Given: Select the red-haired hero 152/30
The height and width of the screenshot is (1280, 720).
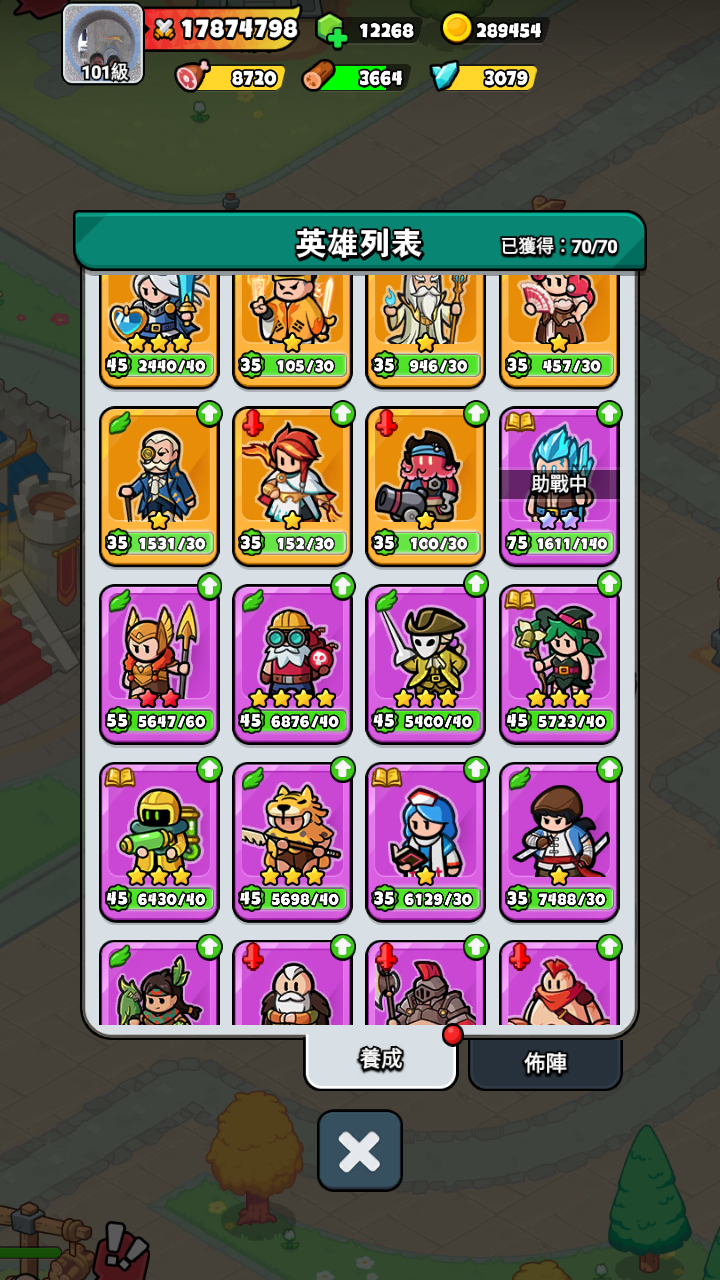Looking at the screenshot, I should click(292, 485).
